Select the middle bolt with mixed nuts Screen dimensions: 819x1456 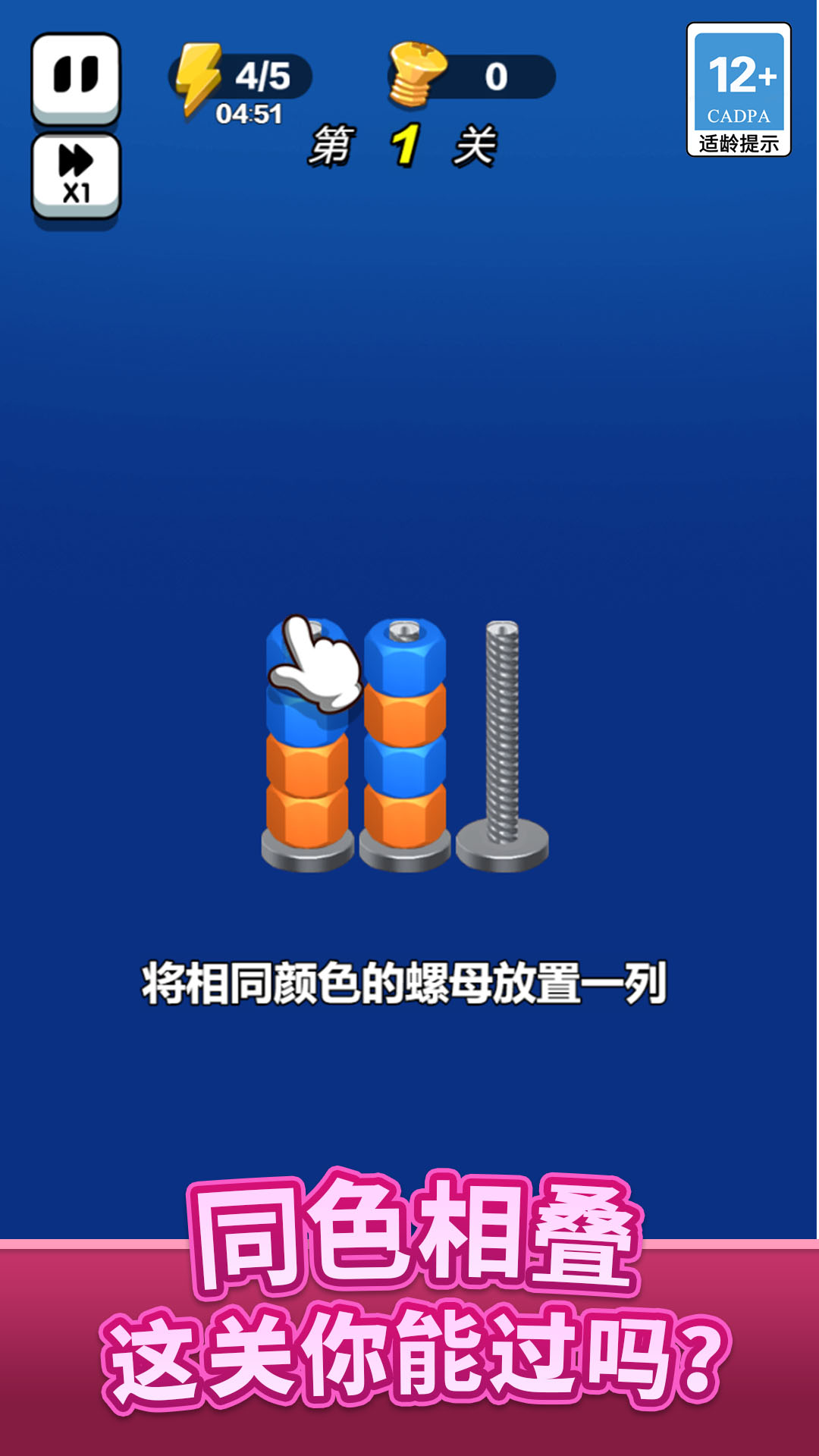click(x=405, y=745)
